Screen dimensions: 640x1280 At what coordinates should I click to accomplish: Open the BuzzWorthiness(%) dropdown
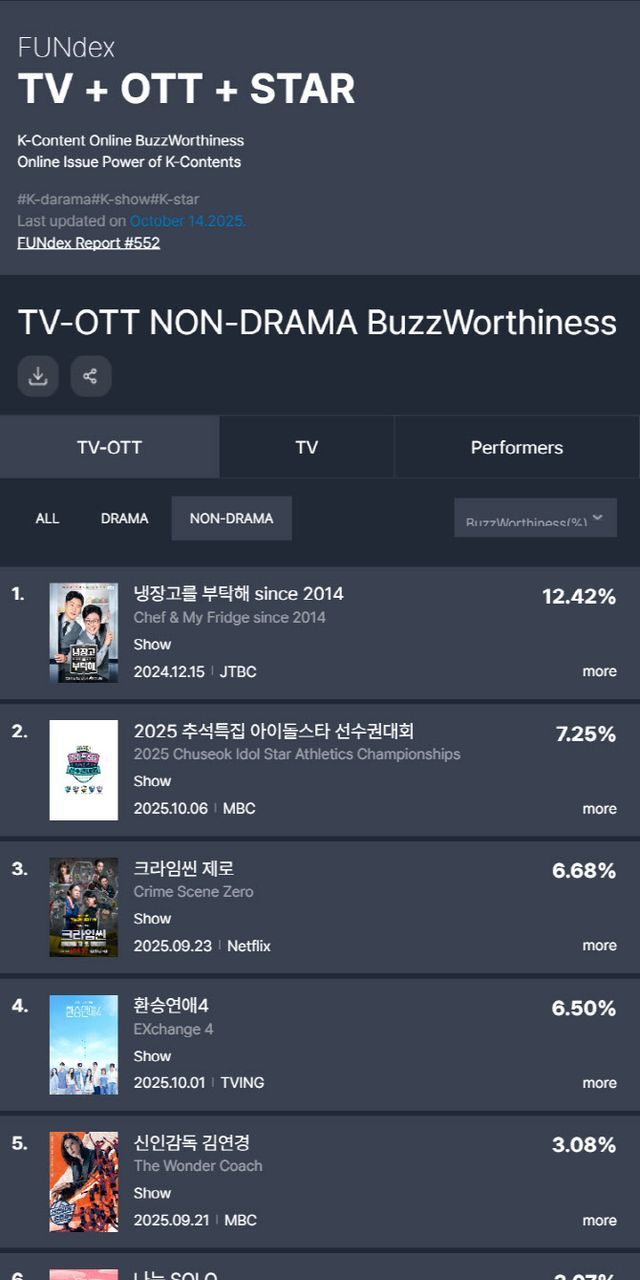tap(535, 519)
